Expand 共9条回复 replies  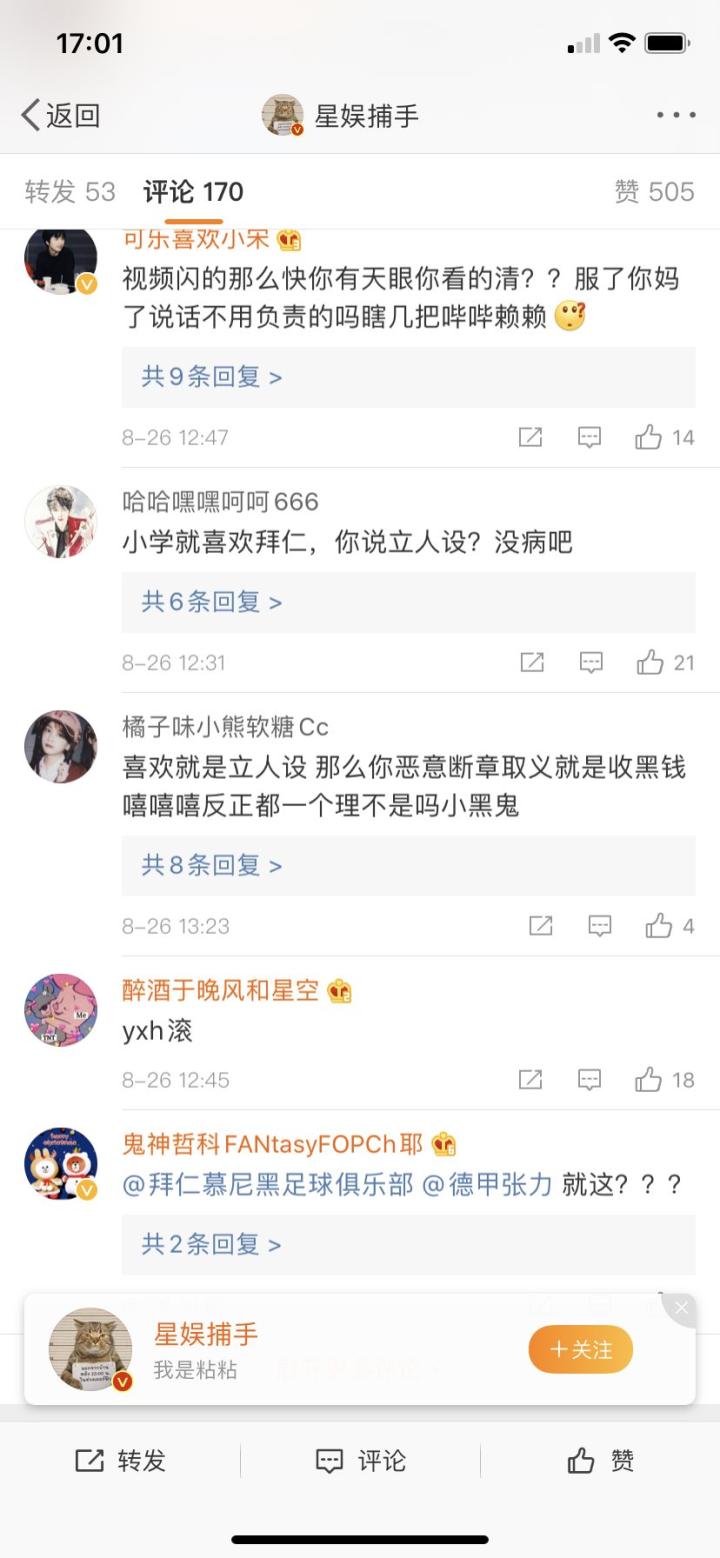(x=212, y=377)
